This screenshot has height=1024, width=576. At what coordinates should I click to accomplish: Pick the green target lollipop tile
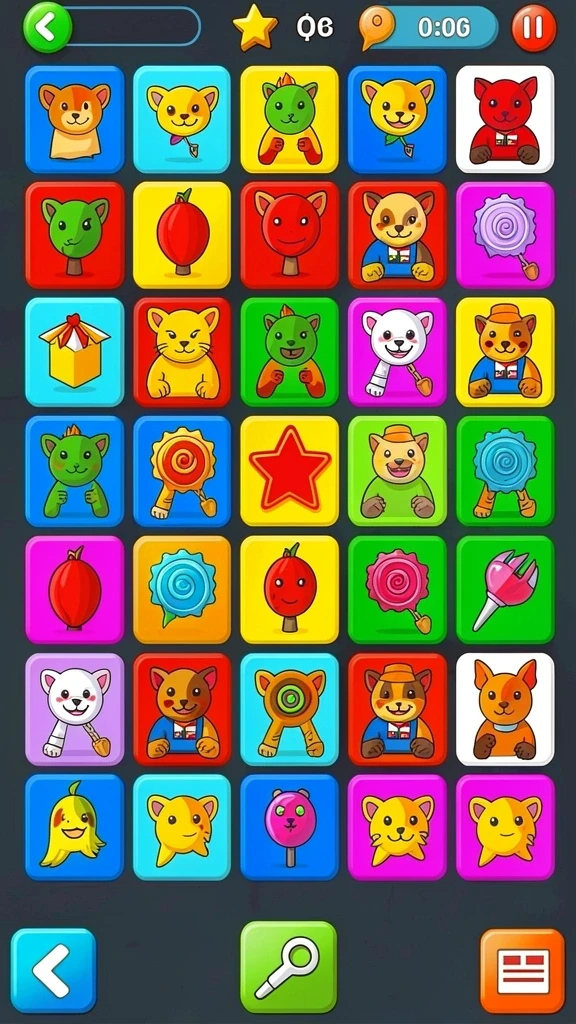tap(289, 709)
